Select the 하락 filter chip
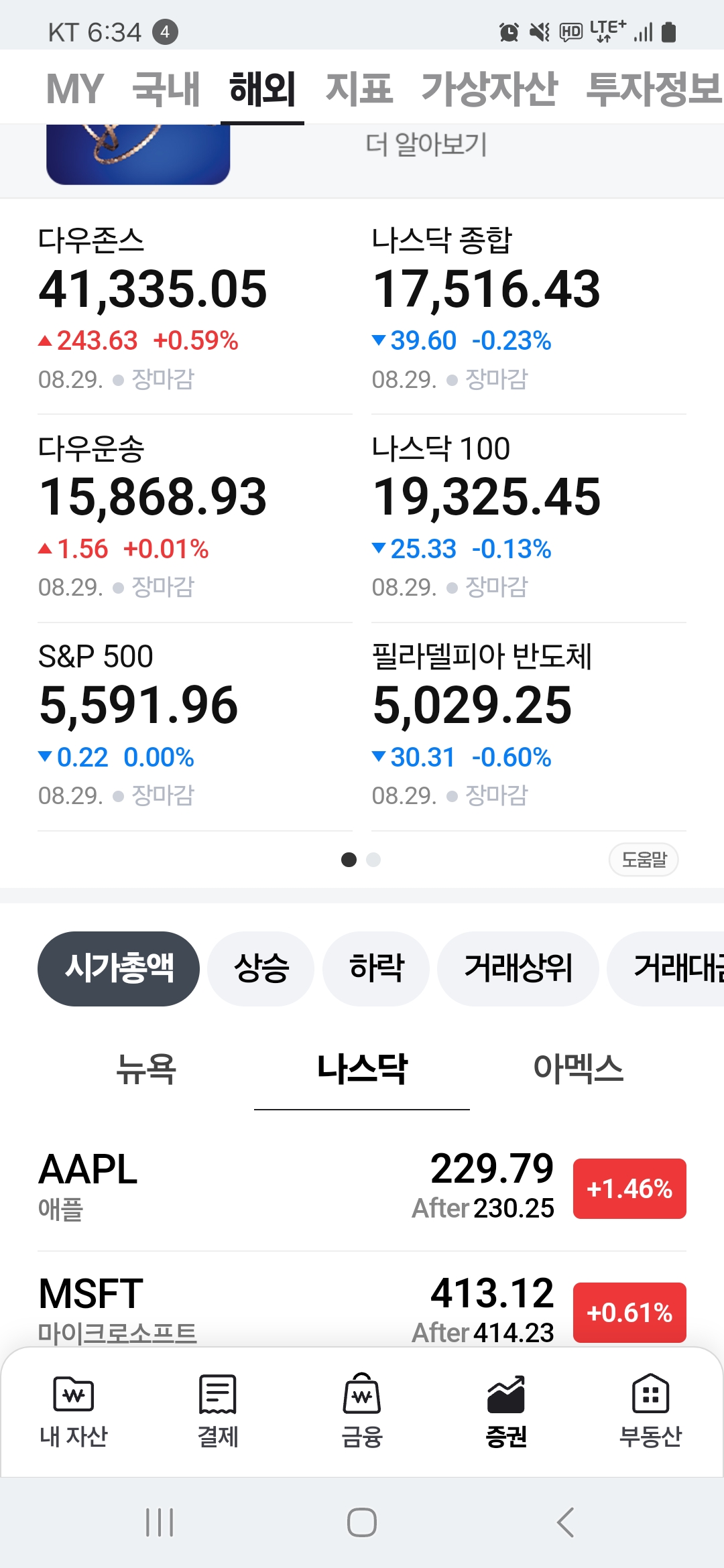The width and height of the screenshot is (724, 1568). pos(375,968)
